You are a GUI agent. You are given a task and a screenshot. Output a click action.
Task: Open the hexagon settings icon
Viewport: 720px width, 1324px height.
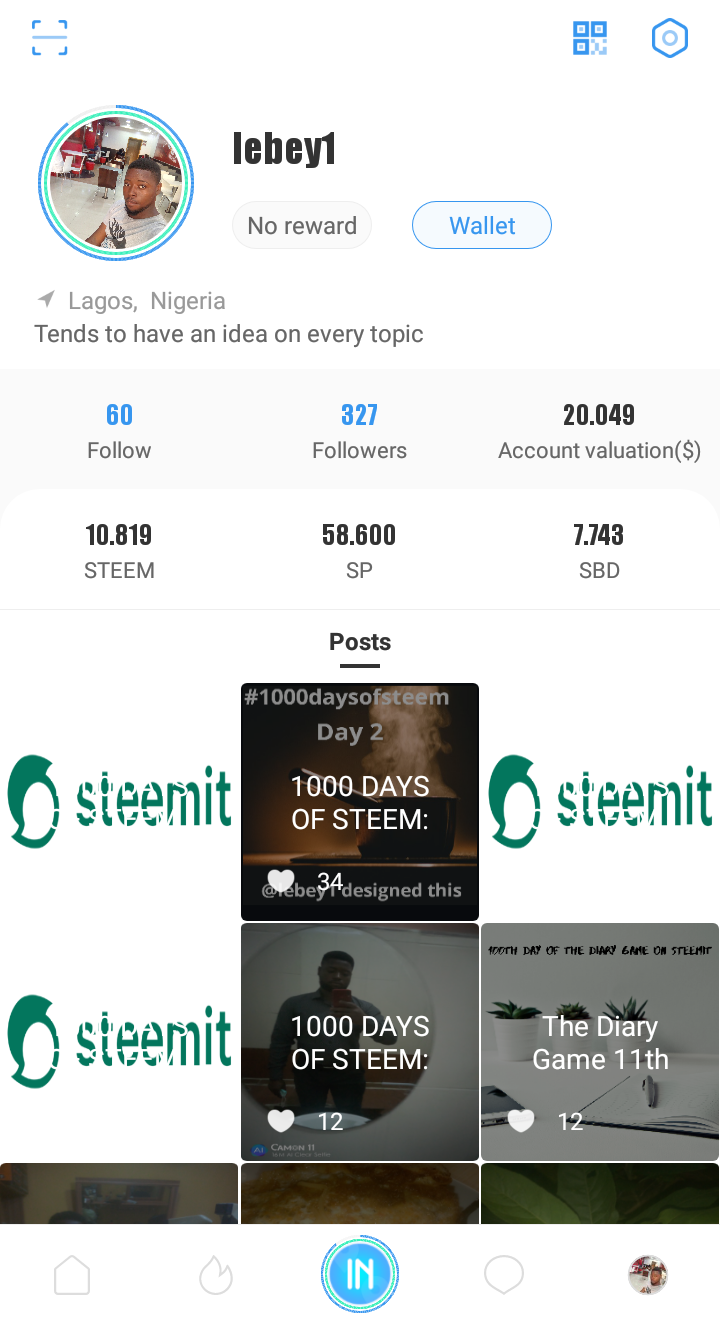[670, 39]
